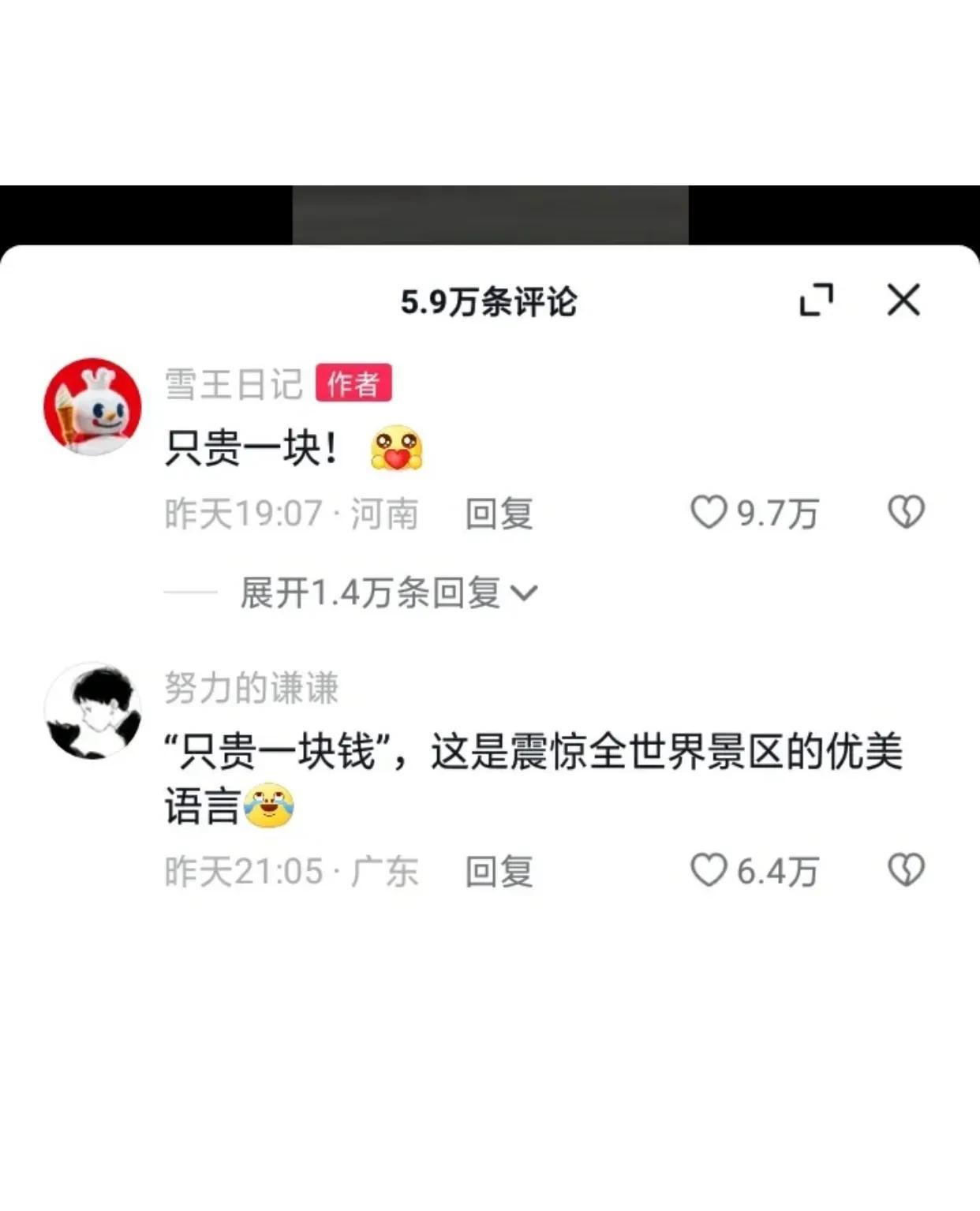Dislike 雪王日记's comment
The width and height of the screenshot is (980, 1211).
tap(906, 512)
